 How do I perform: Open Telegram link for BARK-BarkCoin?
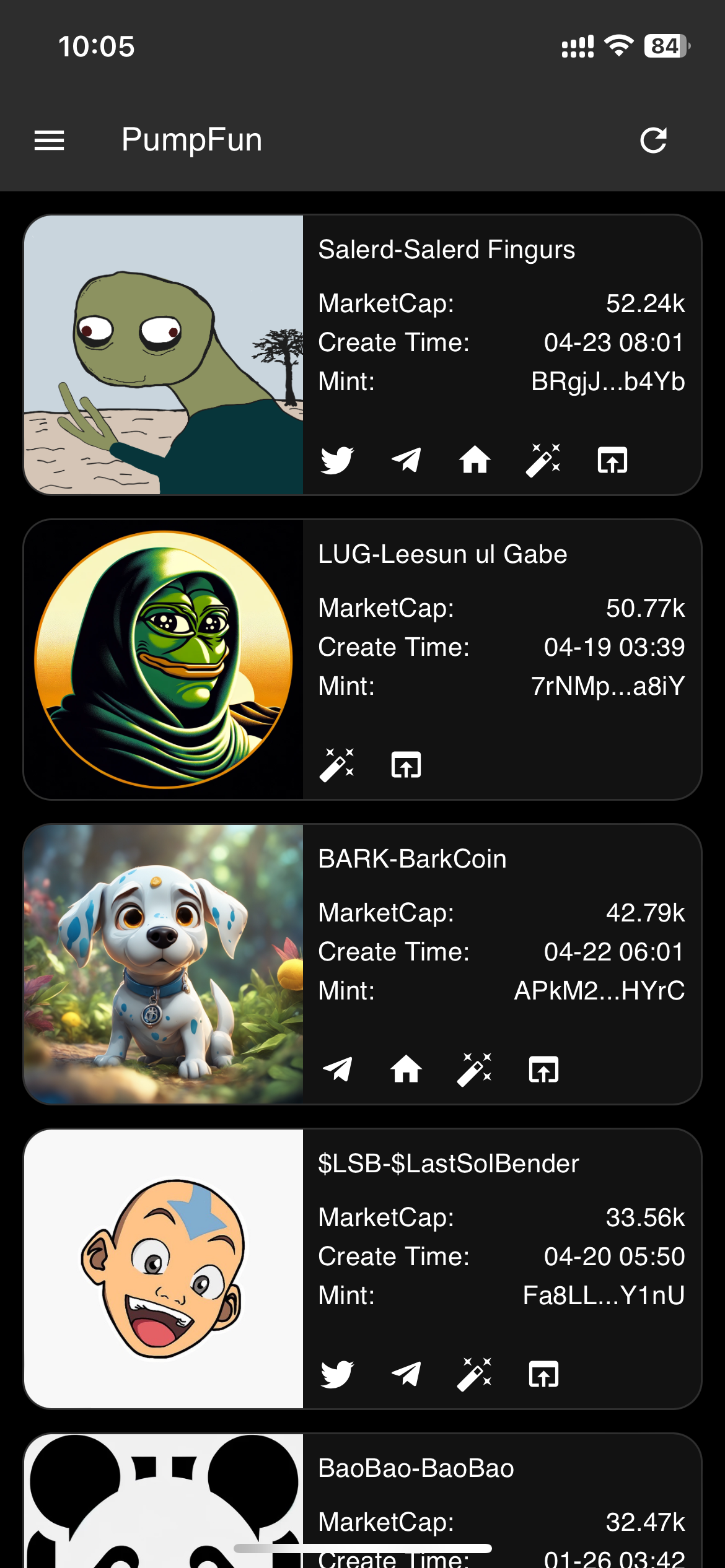337,1069
